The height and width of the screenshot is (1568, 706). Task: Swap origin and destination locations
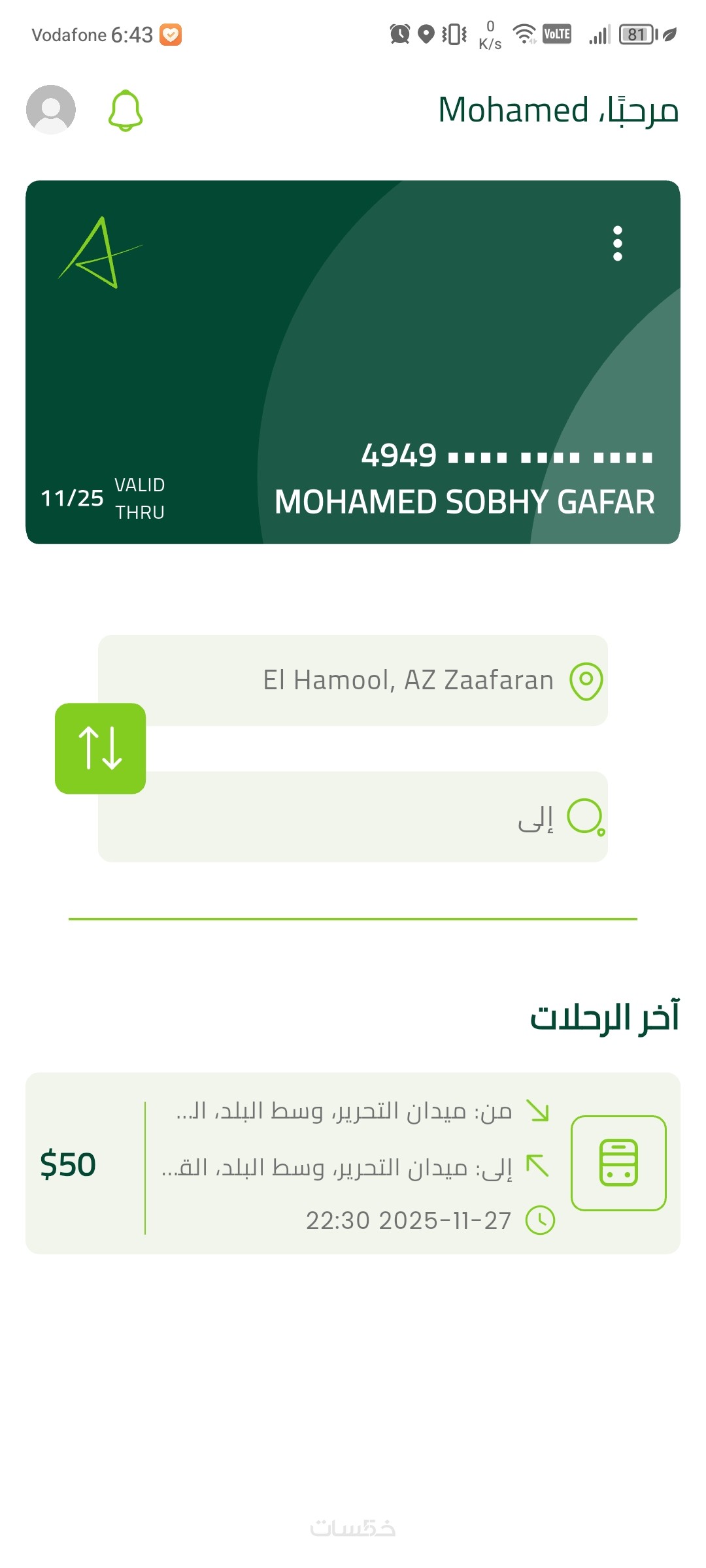tap(100, 749)
